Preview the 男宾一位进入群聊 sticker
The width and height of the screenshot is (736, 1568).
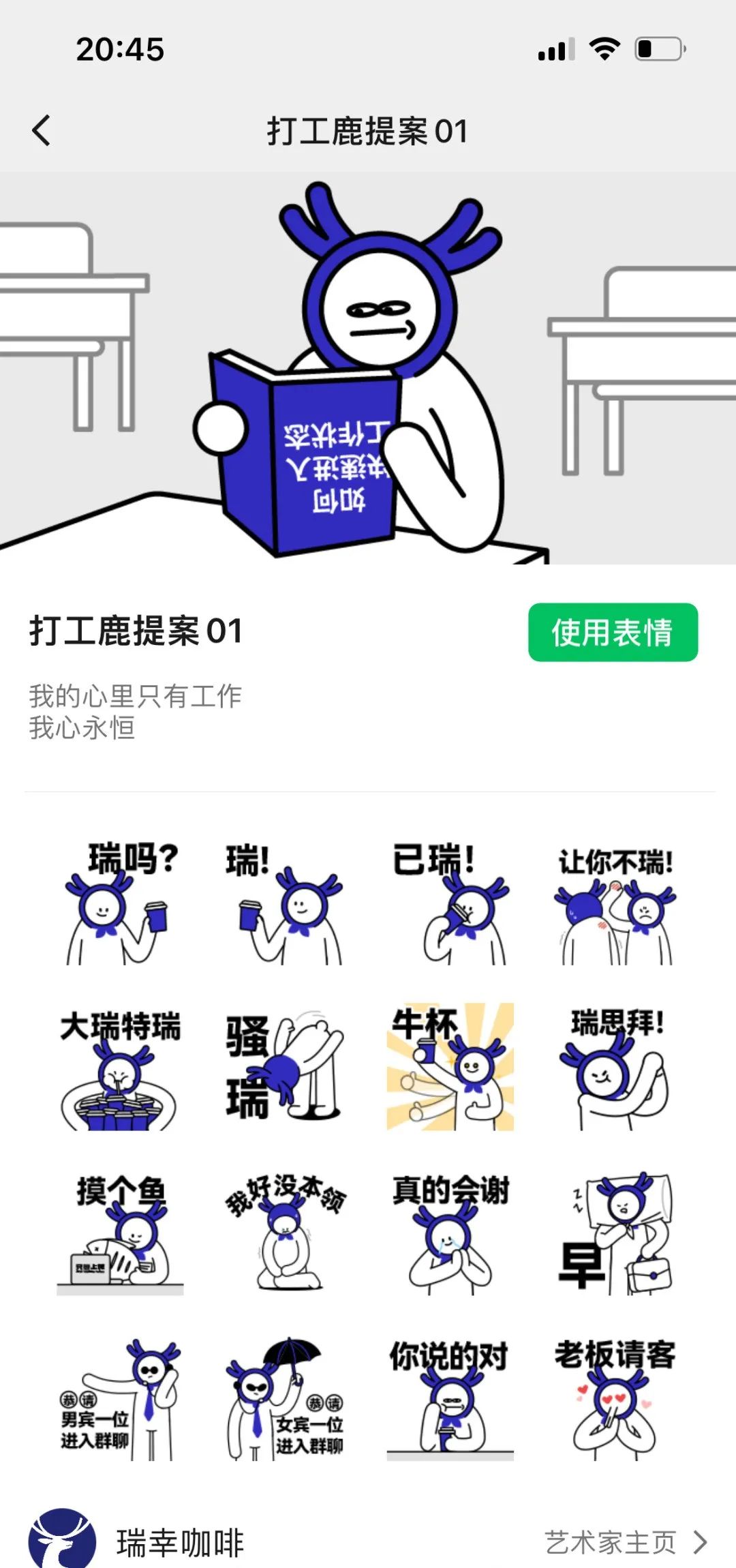point(120,1399)
